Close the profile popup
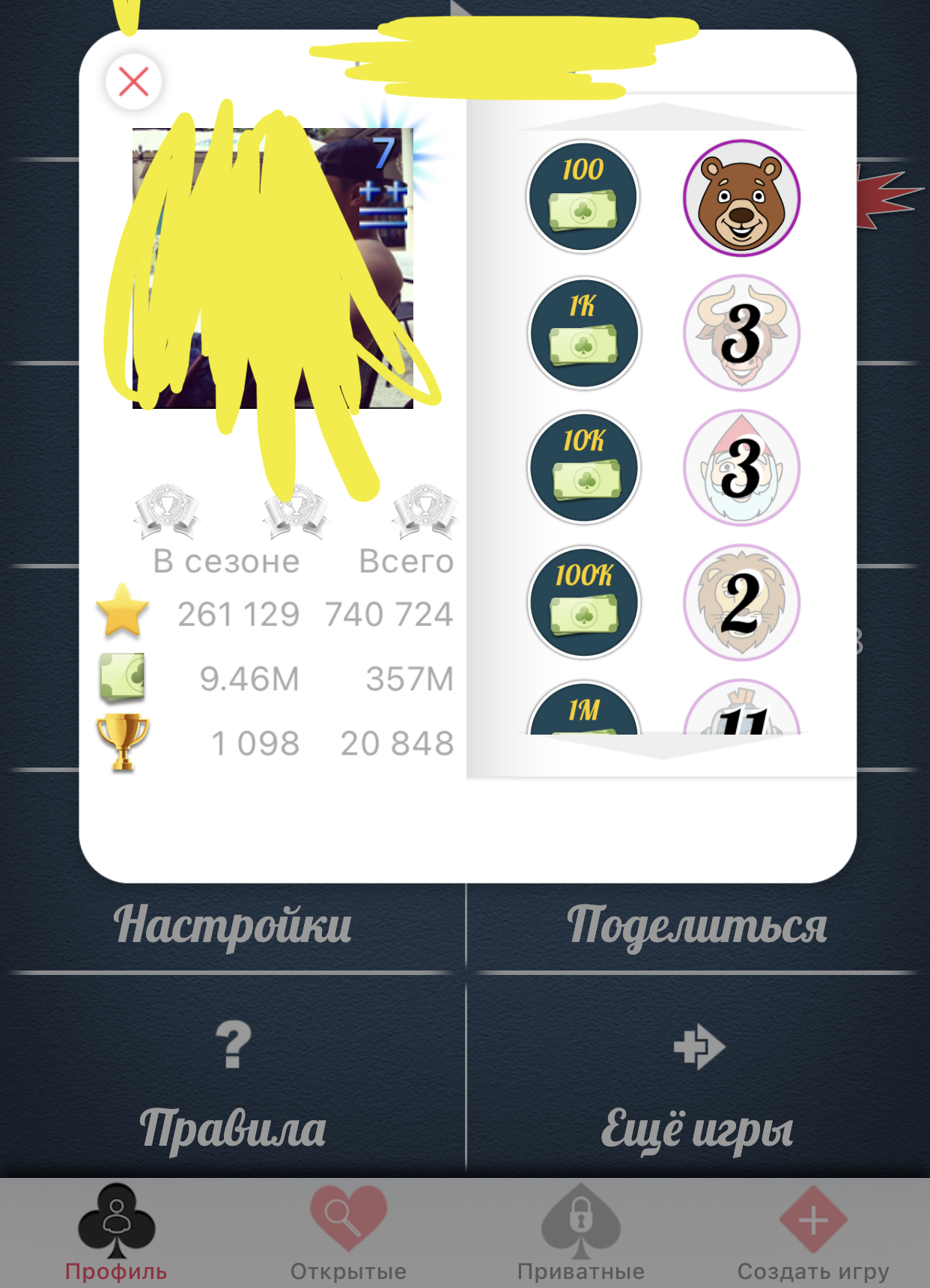The height and width of the screenshot is (1288, 930). coord(134,82)
